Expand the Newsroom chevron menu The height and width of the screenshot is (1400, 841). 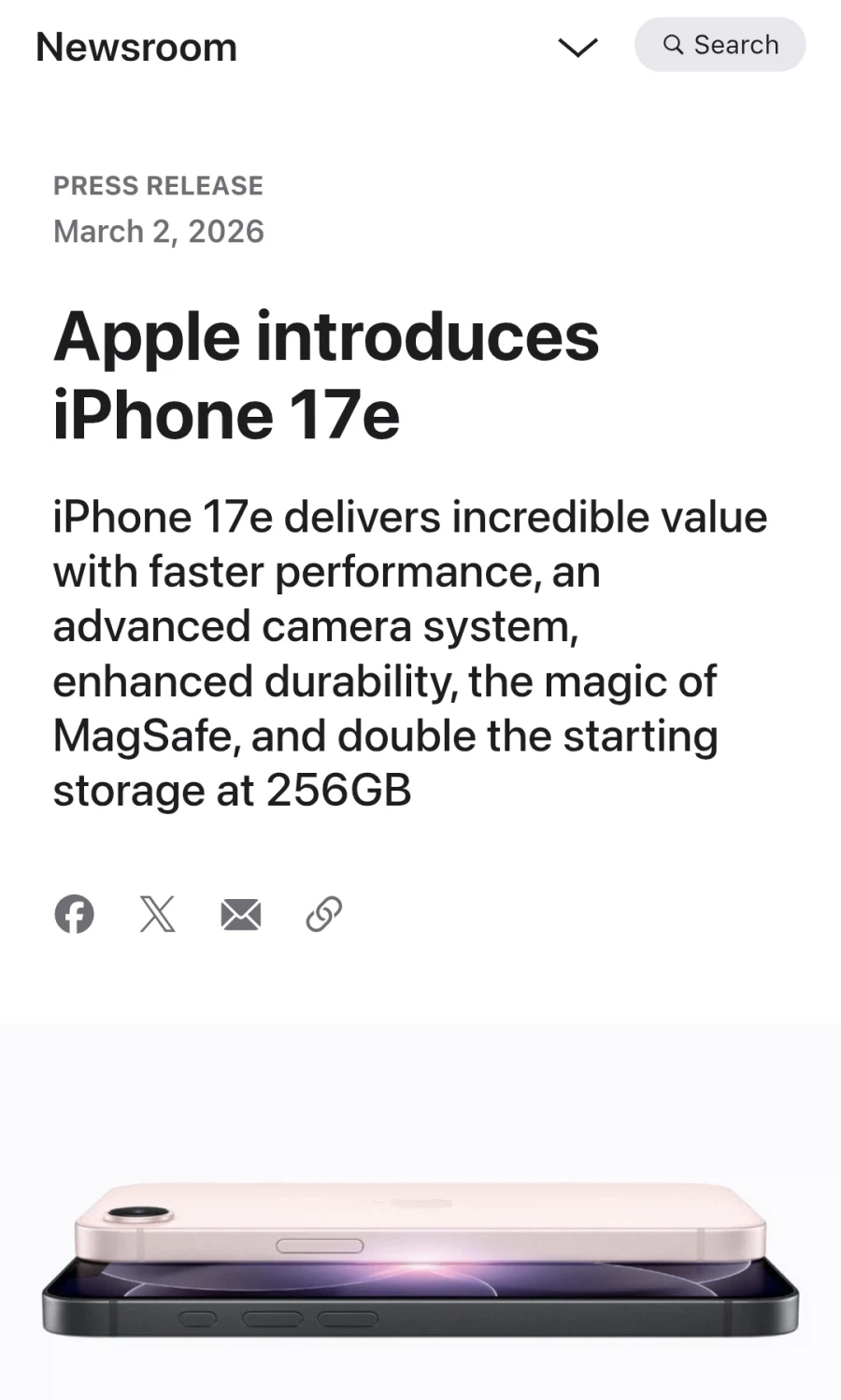pyautogui.click(x=577, y=47)
